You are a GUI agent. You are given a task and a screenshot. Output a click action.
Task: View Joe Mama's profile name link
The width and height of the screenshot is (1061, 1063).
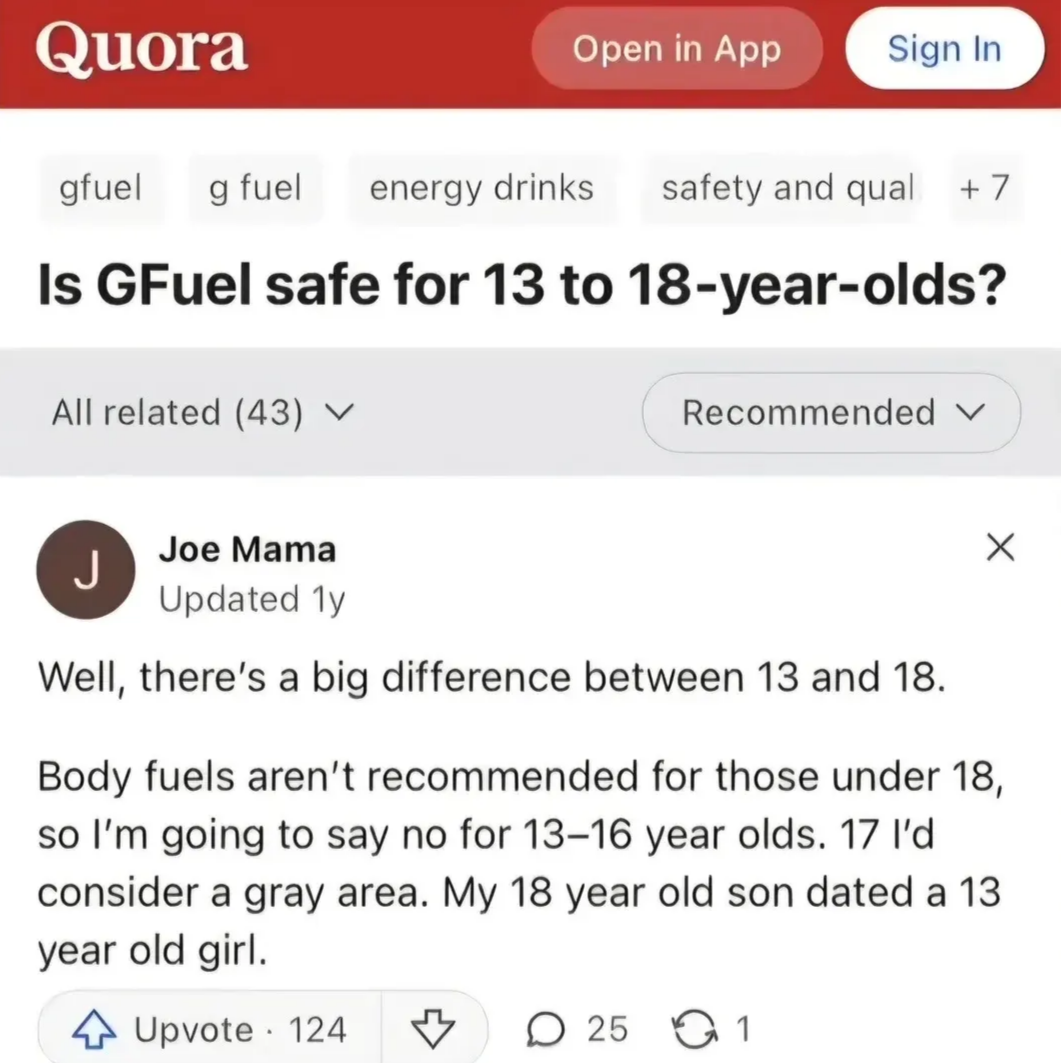click(247, 549)
